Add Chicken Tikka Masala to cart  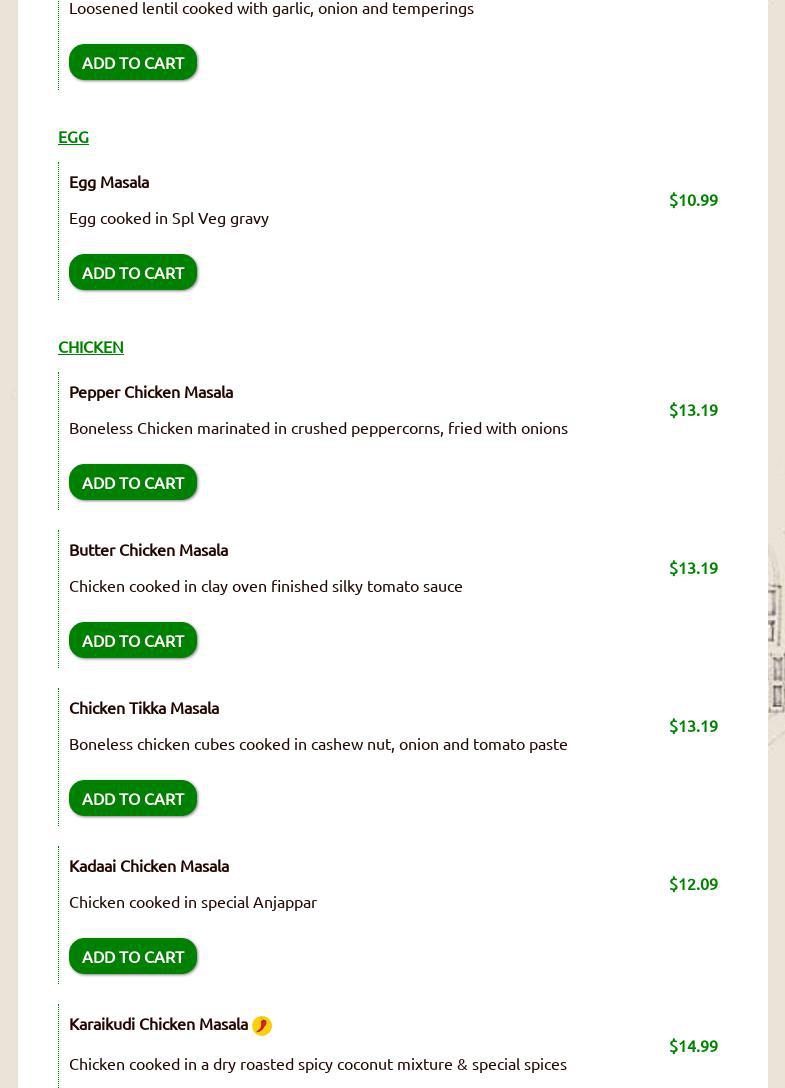tap(133, 799)
